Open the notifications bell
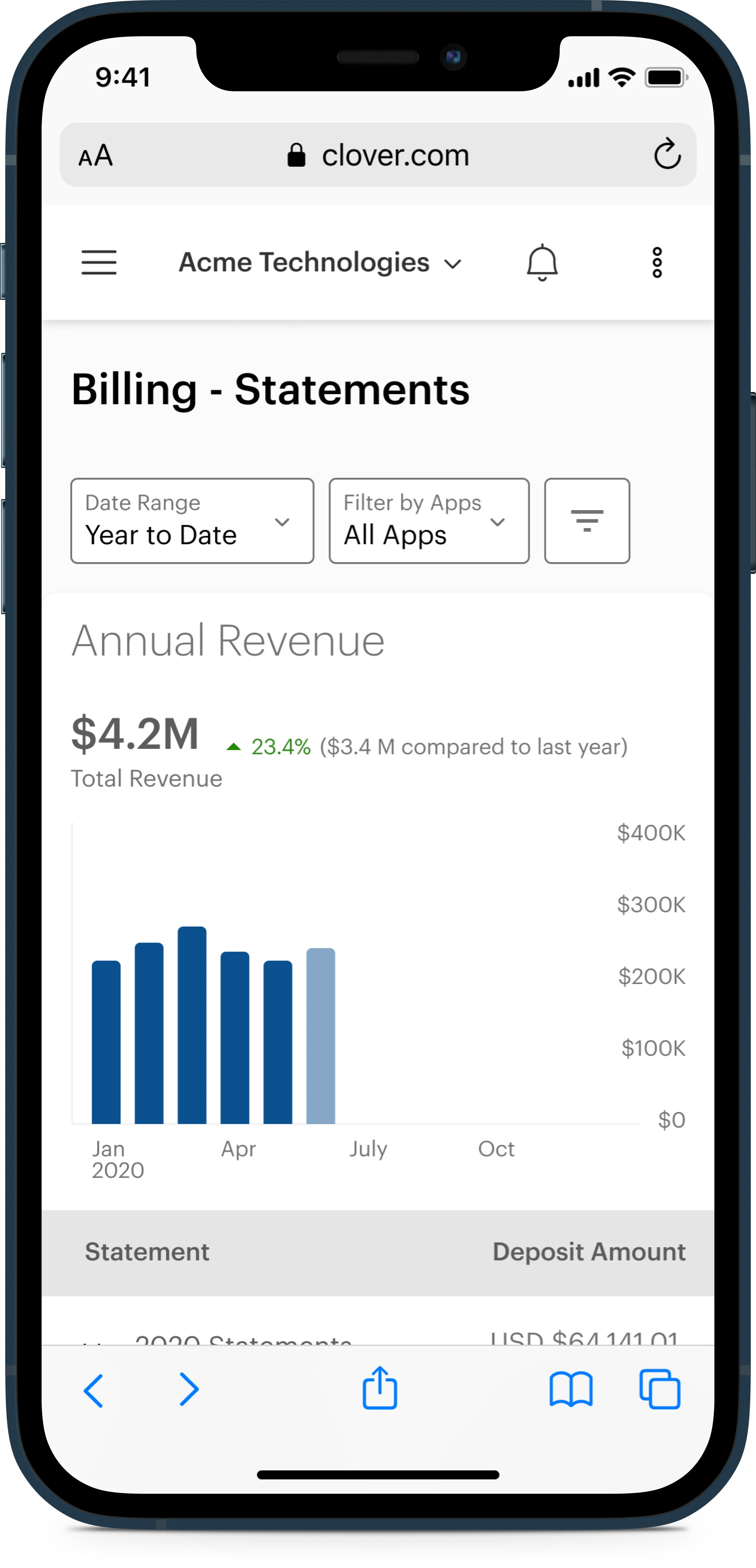 (x=542, y=263)
